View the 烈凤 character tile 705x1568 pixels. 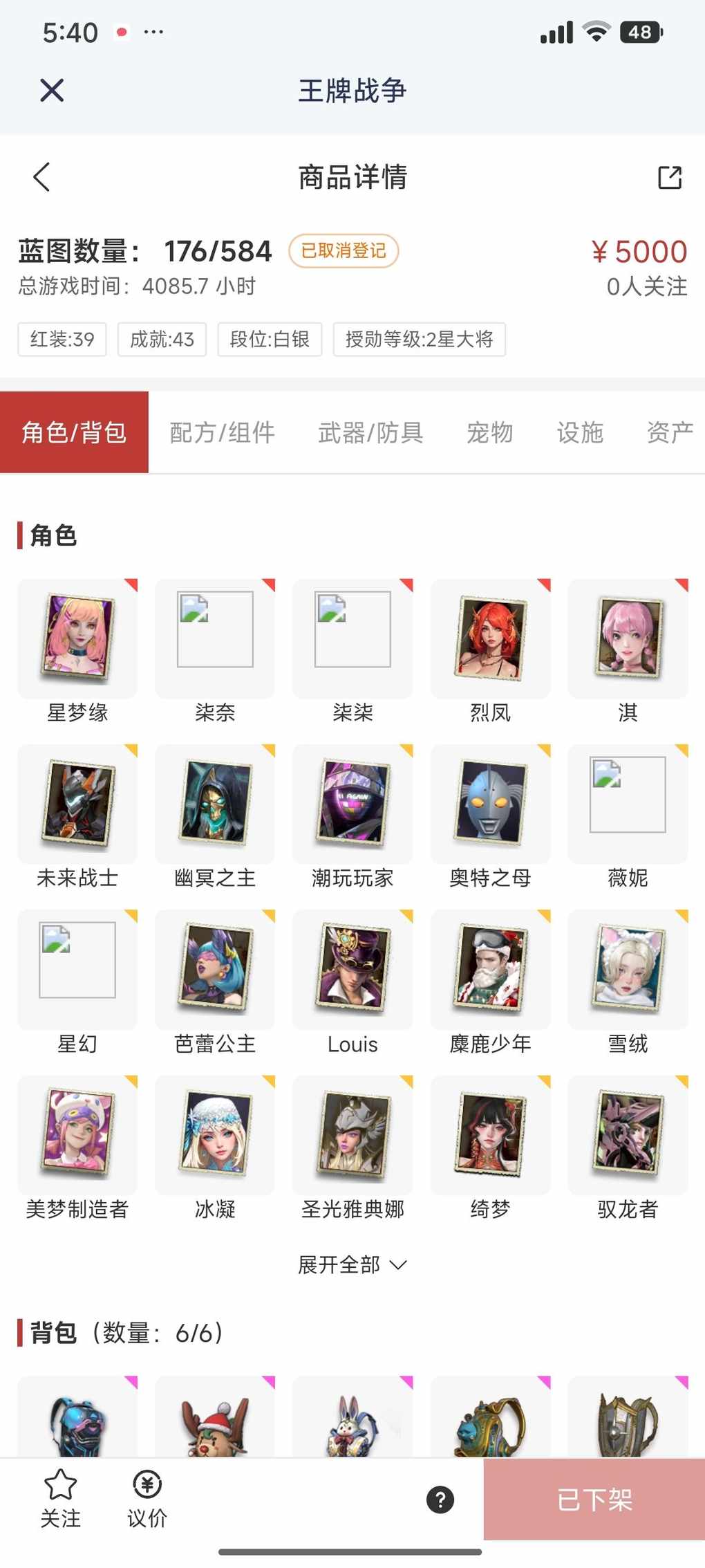tap(490, 638)
